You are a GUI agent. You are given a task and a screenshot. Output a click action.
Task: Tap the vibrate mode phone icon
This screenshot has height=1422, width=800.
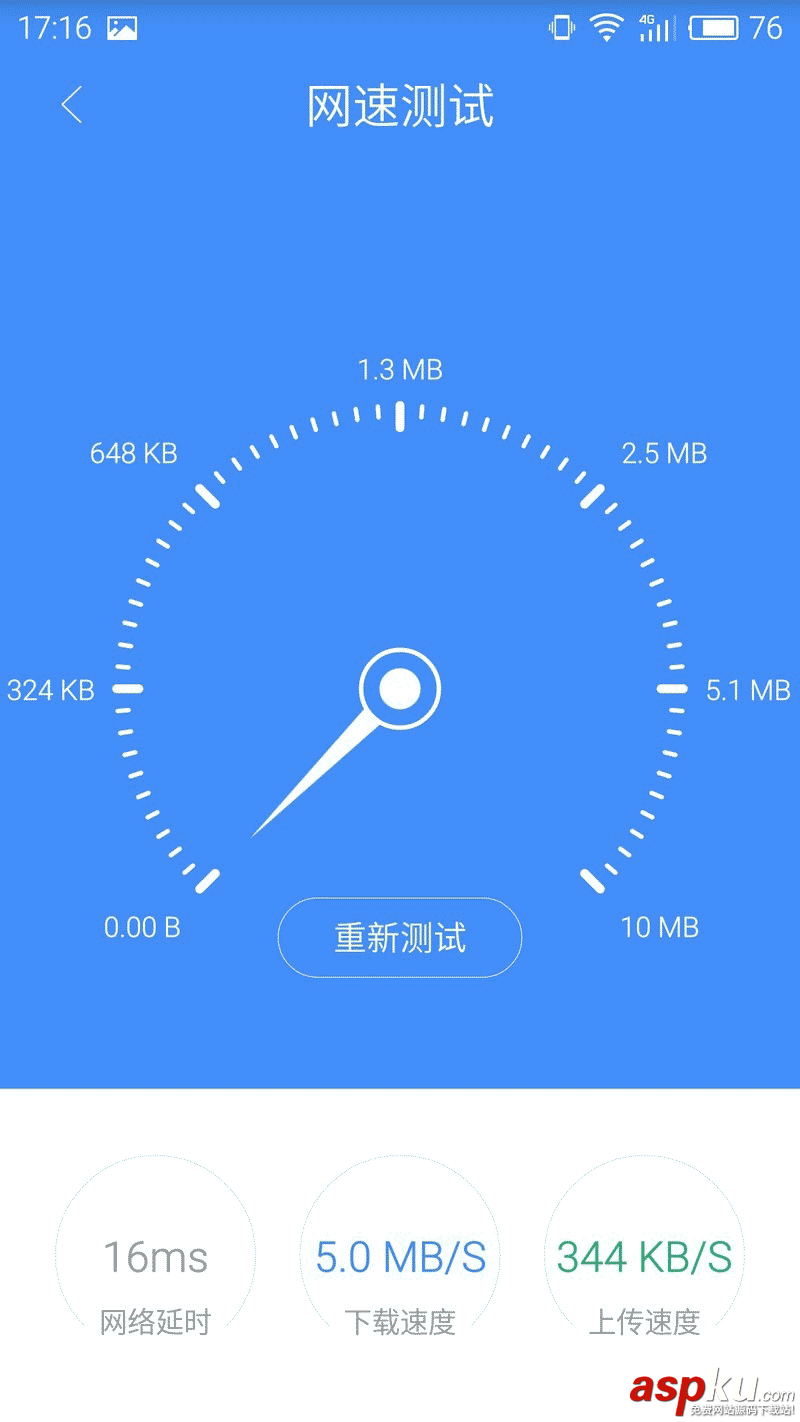coord(560,27)
